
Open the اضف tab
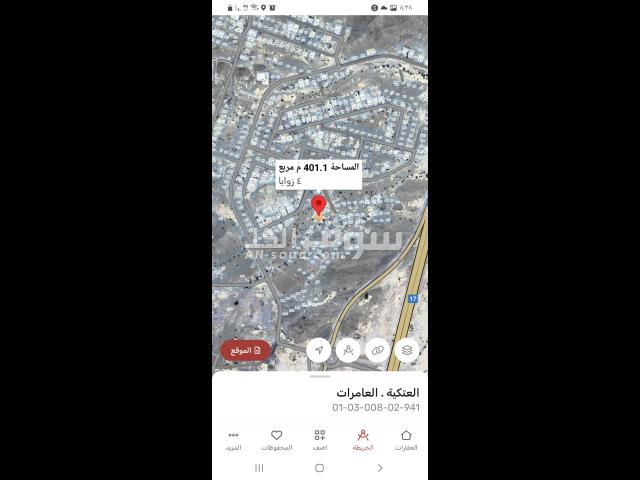pos(320,440)
